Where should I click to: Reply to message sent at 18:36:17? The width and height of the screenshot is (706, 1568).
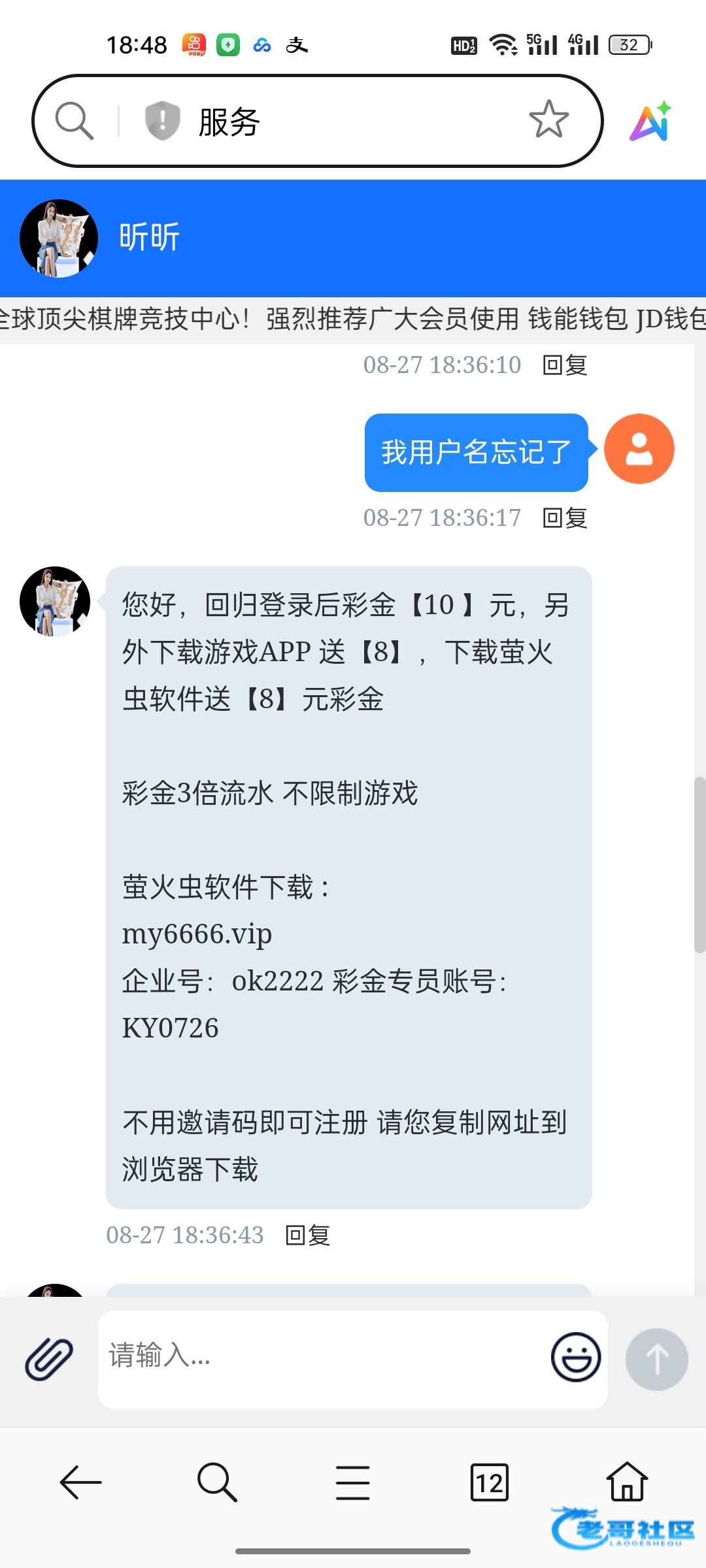[x=565, y=518]
